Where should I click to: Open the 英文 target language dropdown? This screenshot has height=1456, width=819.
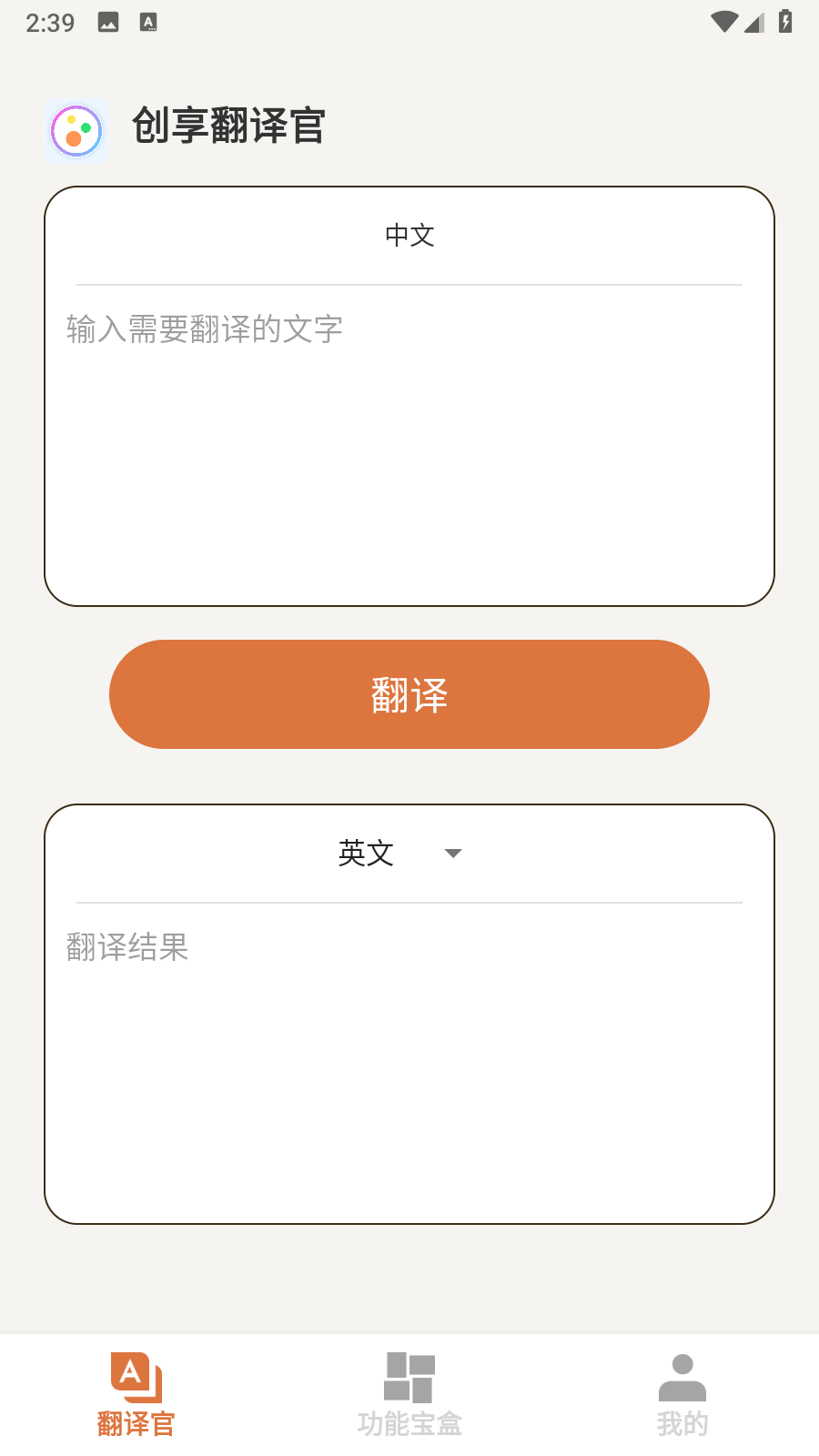coord(400,853)
